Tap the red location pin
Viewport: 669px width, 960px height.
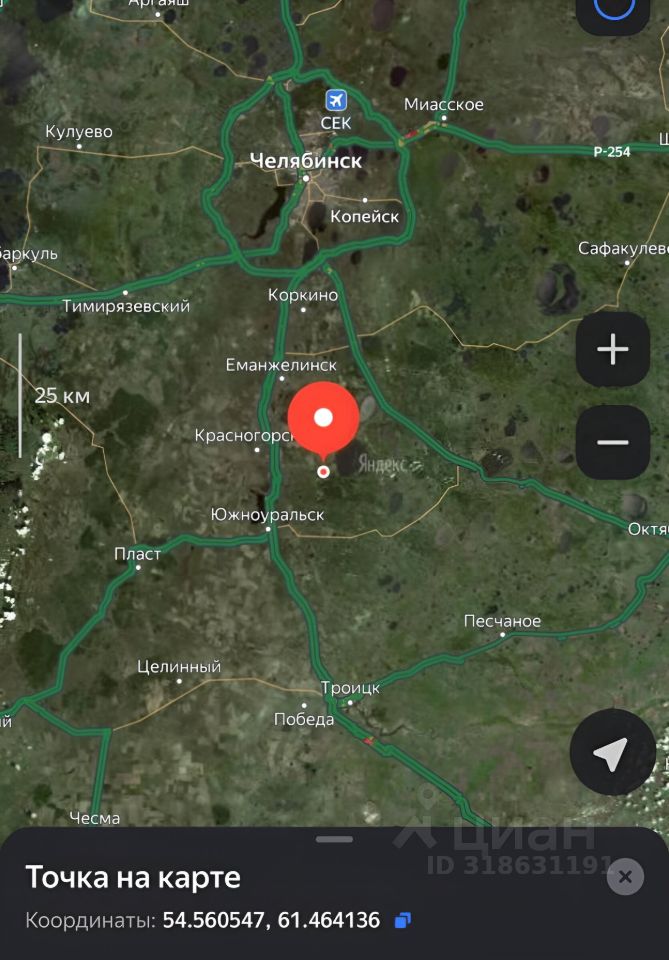pos(323,418)
